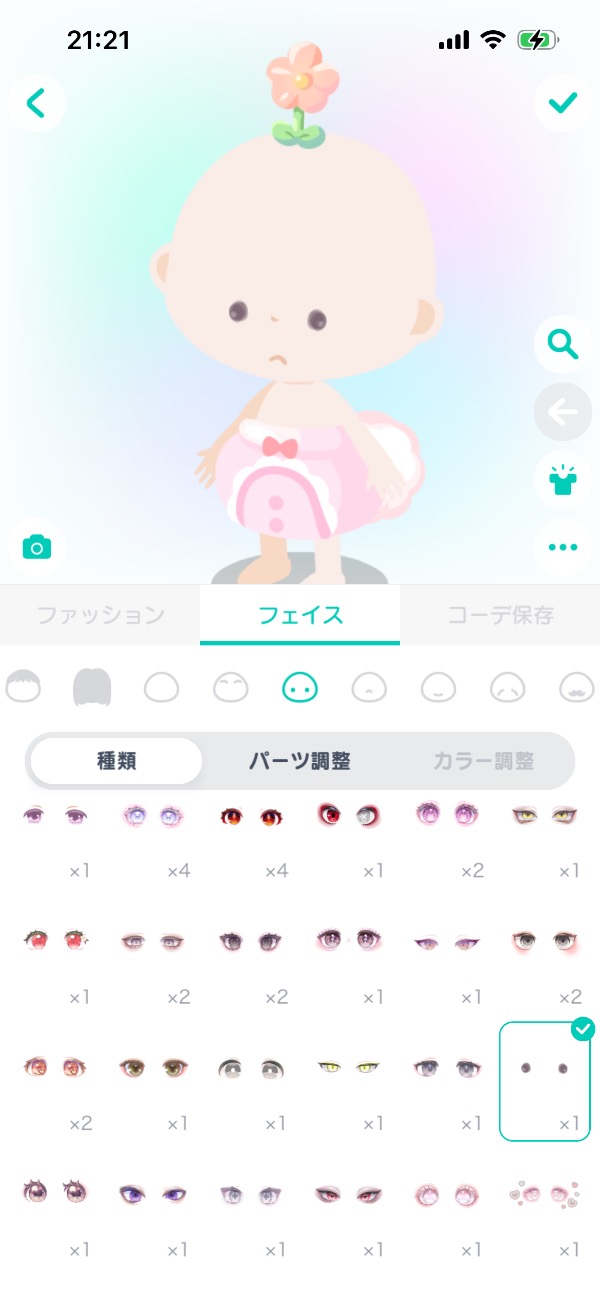Select the パーツ調整 segment
The width and height of the screenshot is (600, 1298).
pos(300,761)
